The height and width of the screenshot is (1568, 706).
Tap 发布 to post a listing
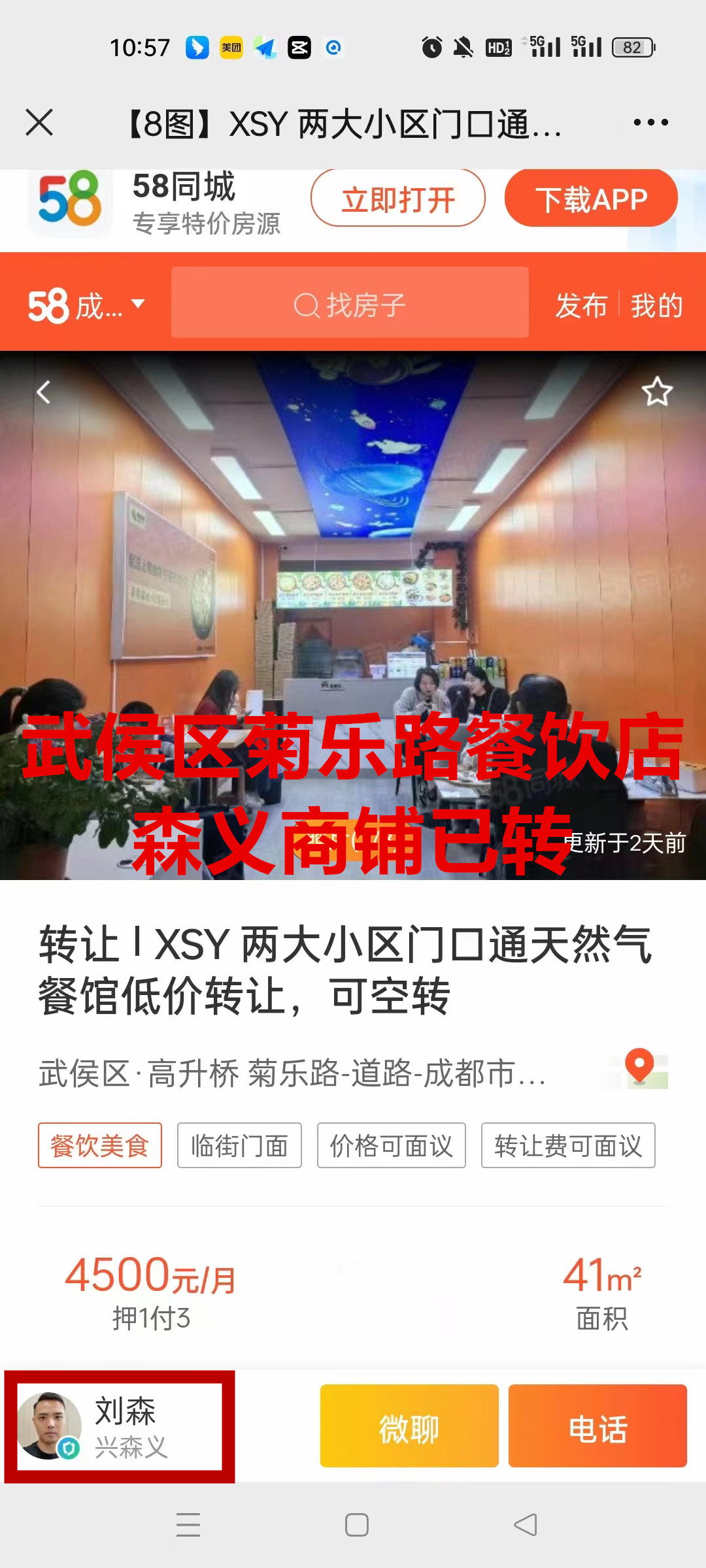pos(580,305)
